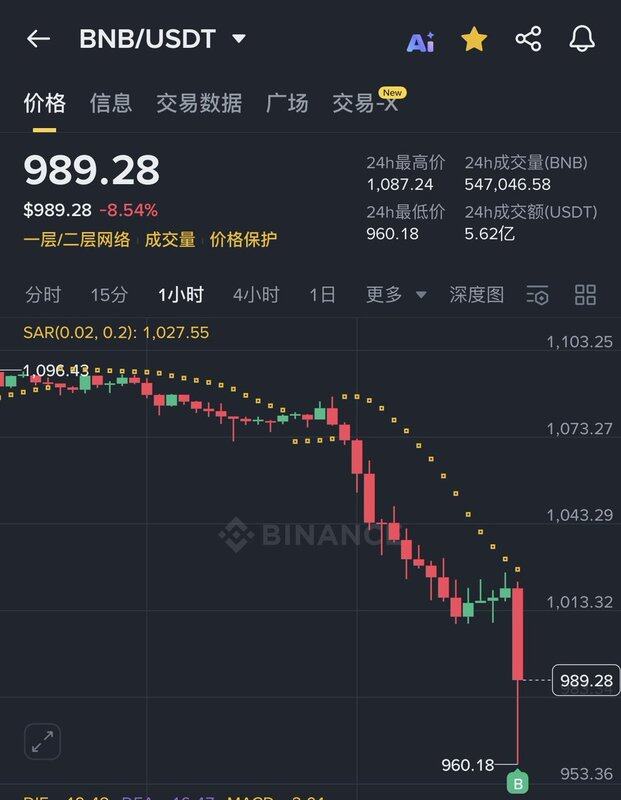Tap the 价格保护 tag
The height and width of the screenshot is (800, 621).
point(243,239)
